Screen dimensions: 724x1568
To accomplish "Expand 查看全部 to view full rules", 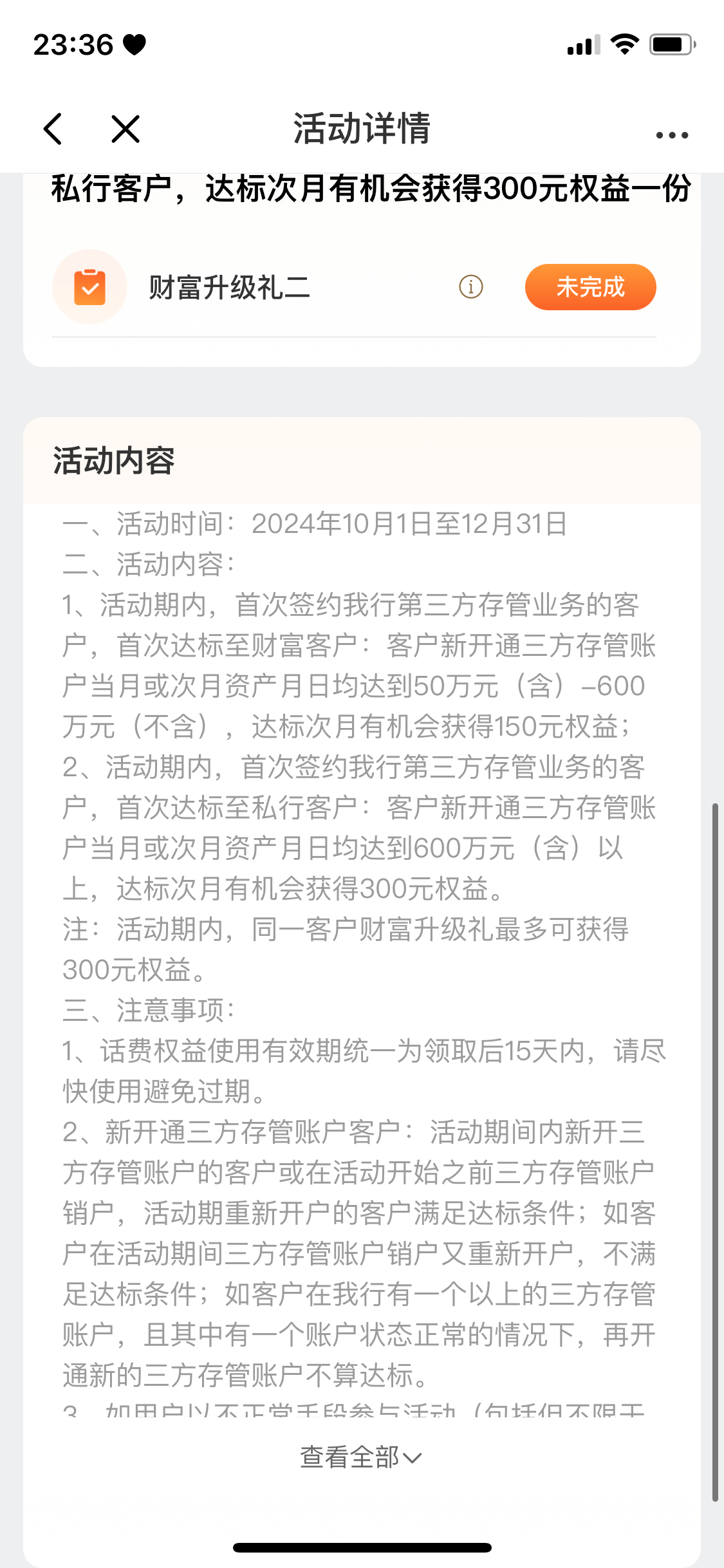I will (360, 1457).
